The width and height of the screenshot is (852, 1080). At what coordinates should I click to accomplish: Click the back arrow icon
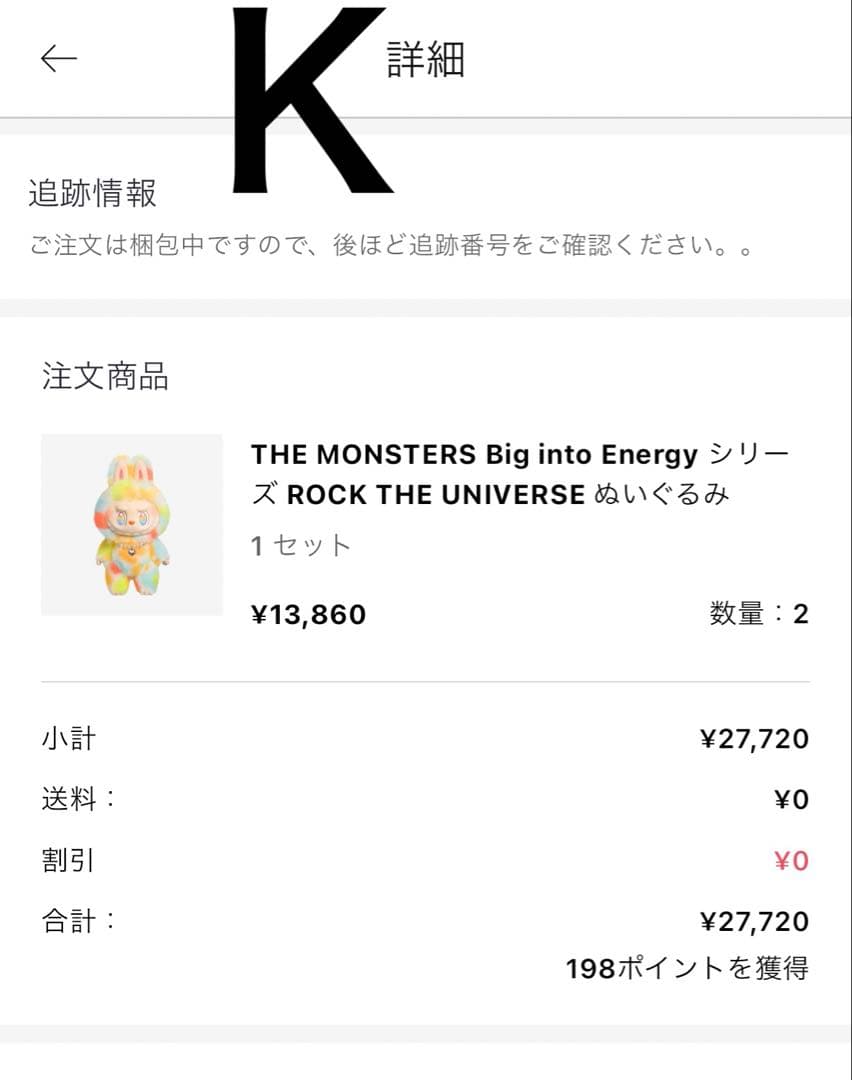click(x=57, y=58)
